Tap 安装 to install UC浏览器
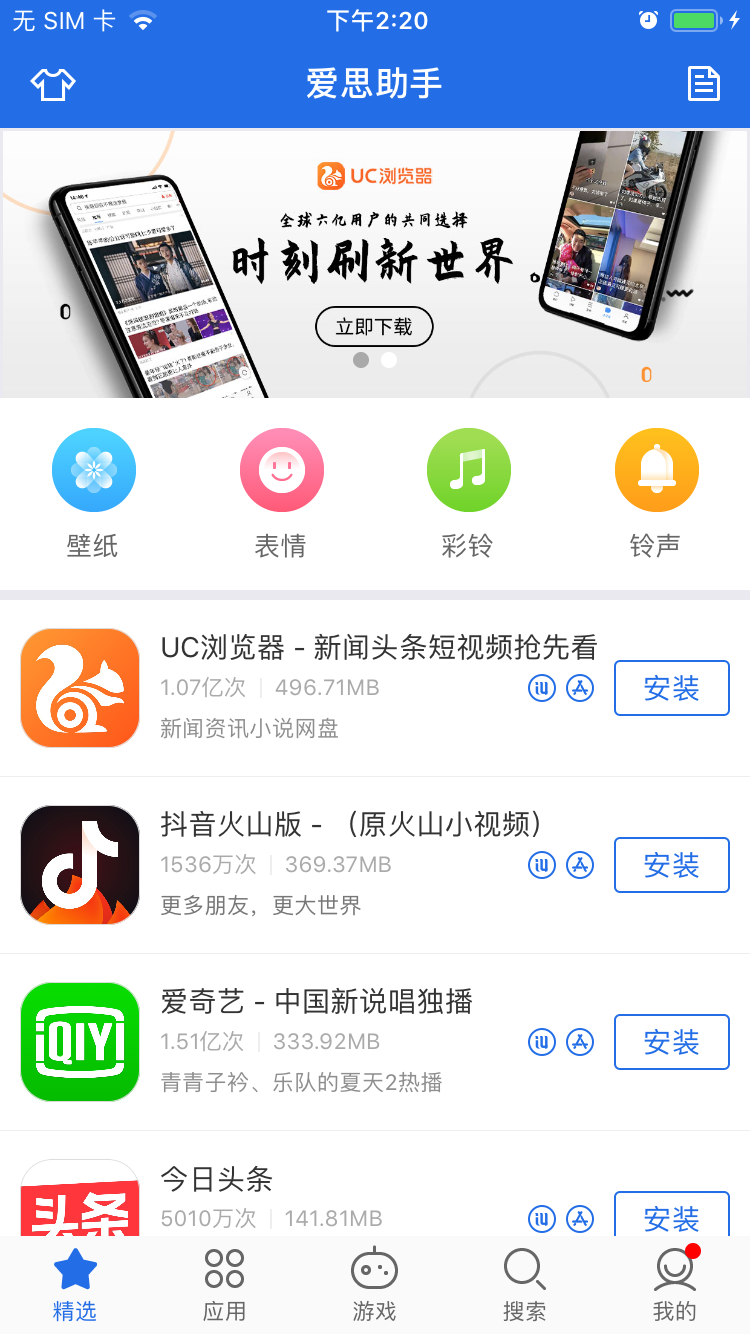Image resolution: width=750 pixels, height=1334 pixels. tap(671, 688)
